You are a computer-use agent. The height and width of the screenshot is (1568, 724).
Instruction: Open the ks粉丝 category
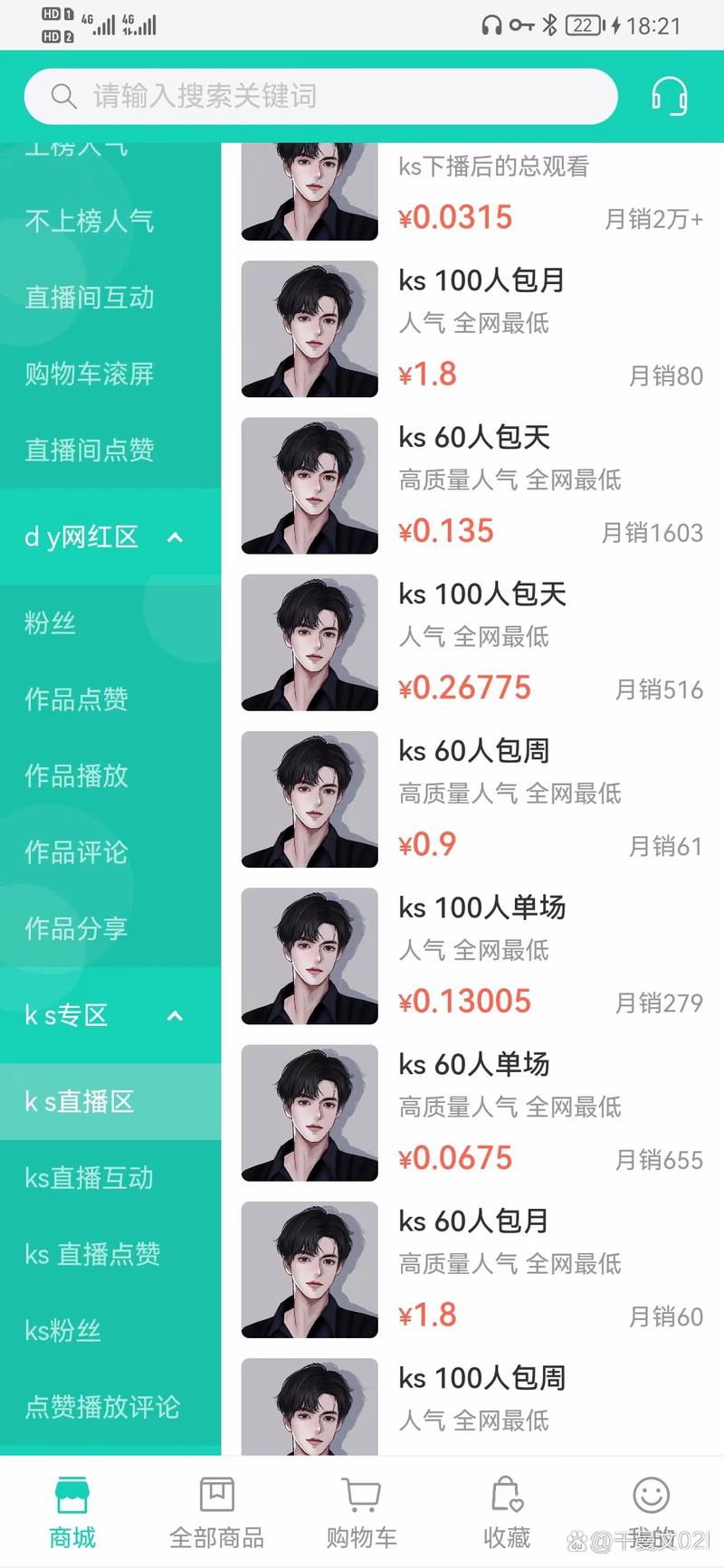pos(63,1331)
